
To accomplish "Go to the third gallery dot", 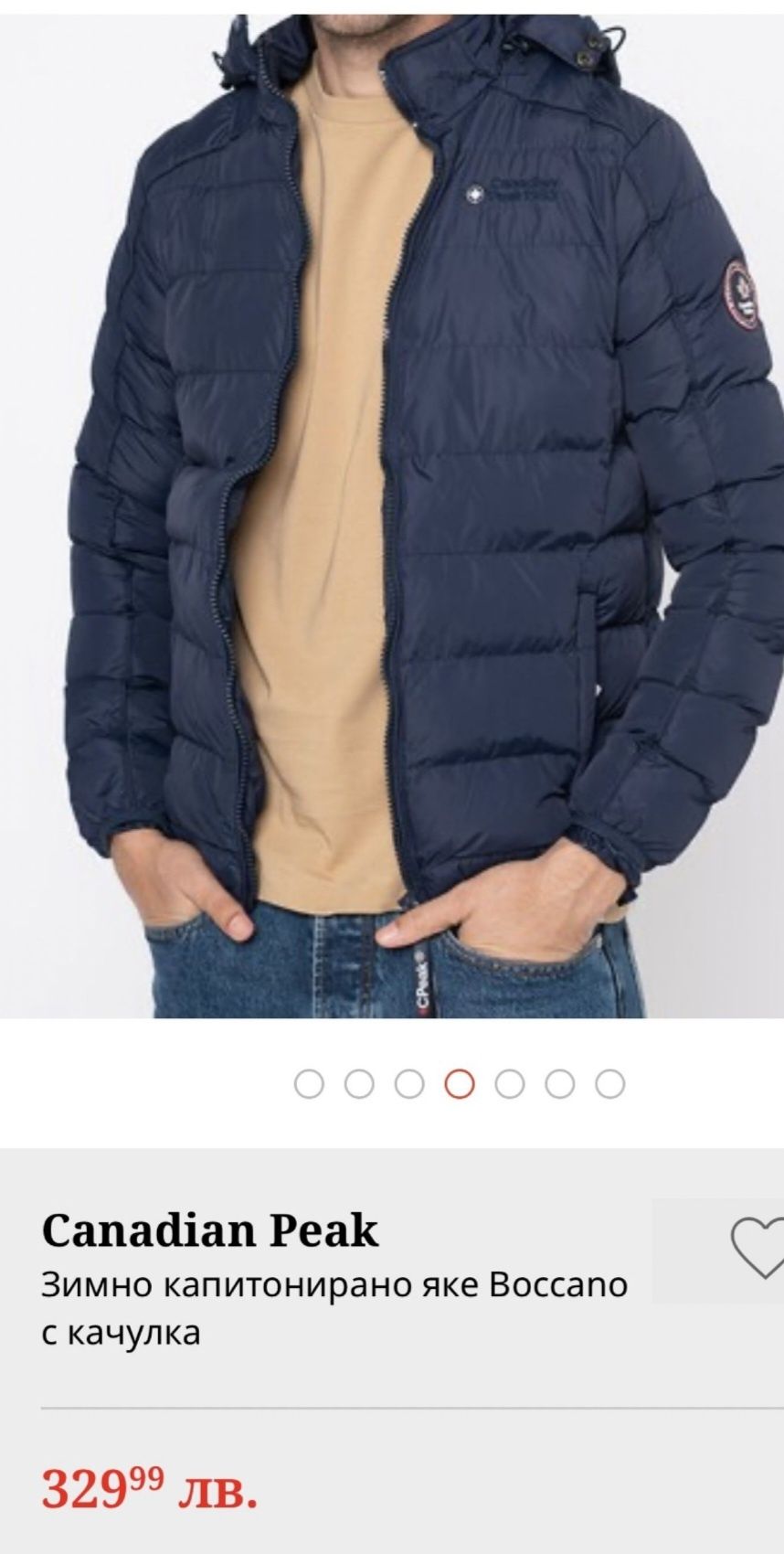I will (409, 1084).
